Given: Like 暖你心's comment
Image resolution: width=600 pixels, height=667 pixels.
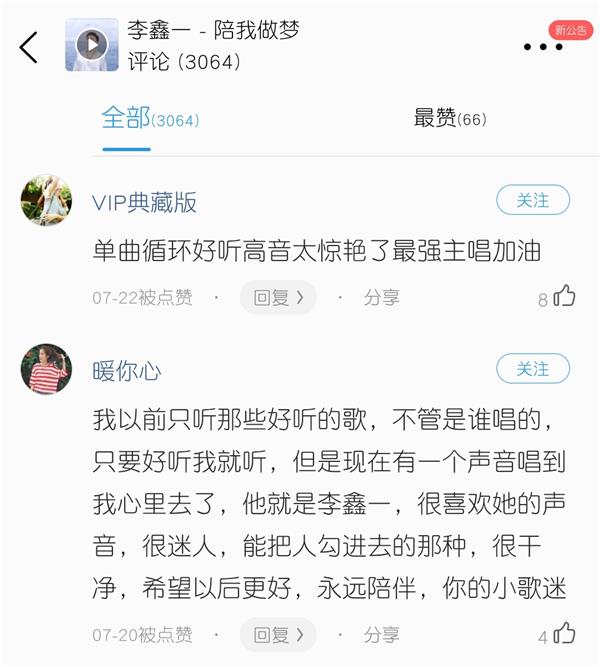Looking at the screenshot, I should 564,633.
